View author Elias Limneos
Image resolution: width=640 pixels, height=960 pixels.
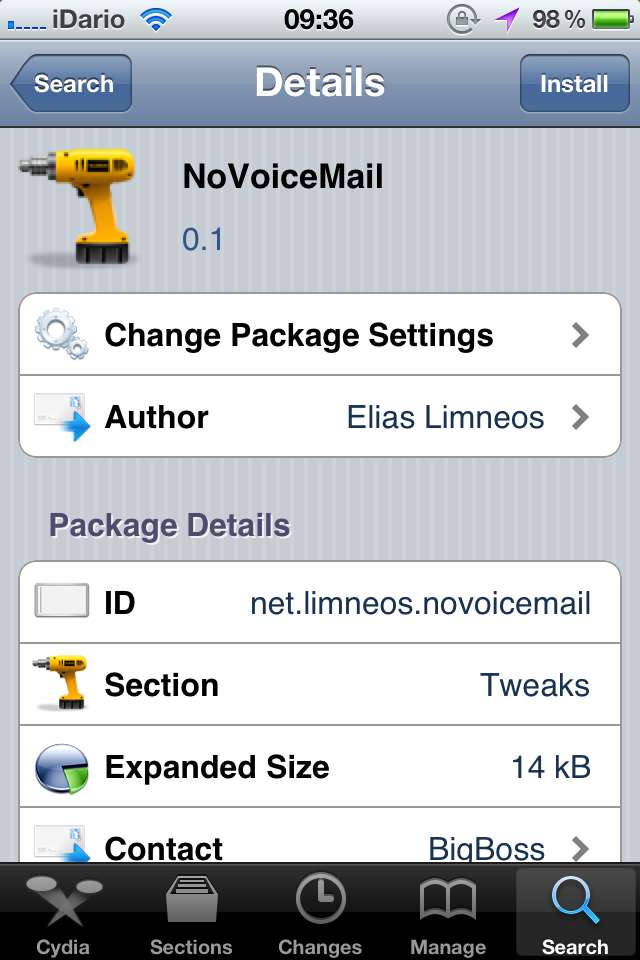click(x=320, y=417)
